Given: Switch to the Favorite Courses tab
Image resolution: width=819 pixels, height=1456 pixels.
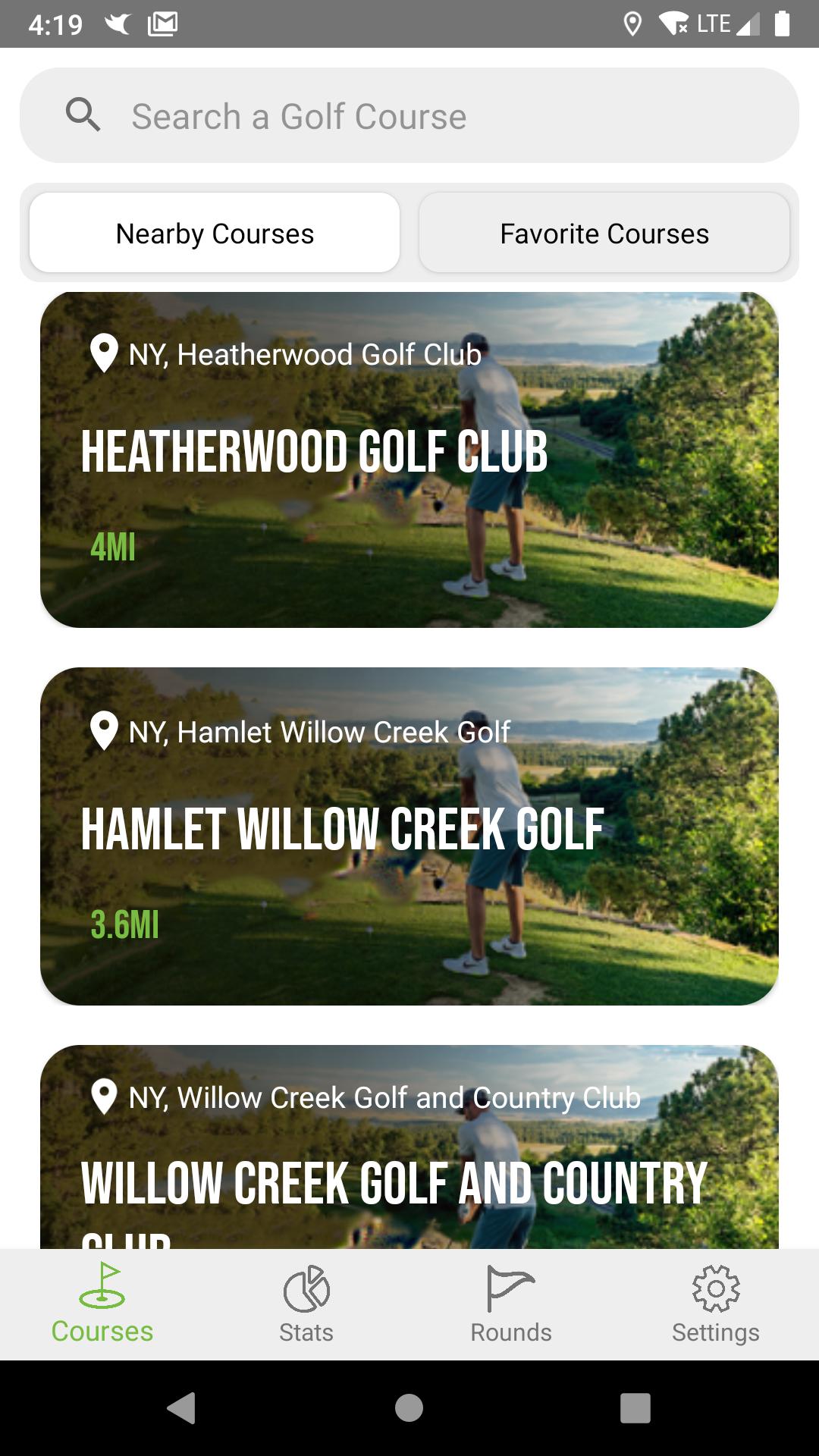Looking at the screenshot, I should (x=603, y=232).
